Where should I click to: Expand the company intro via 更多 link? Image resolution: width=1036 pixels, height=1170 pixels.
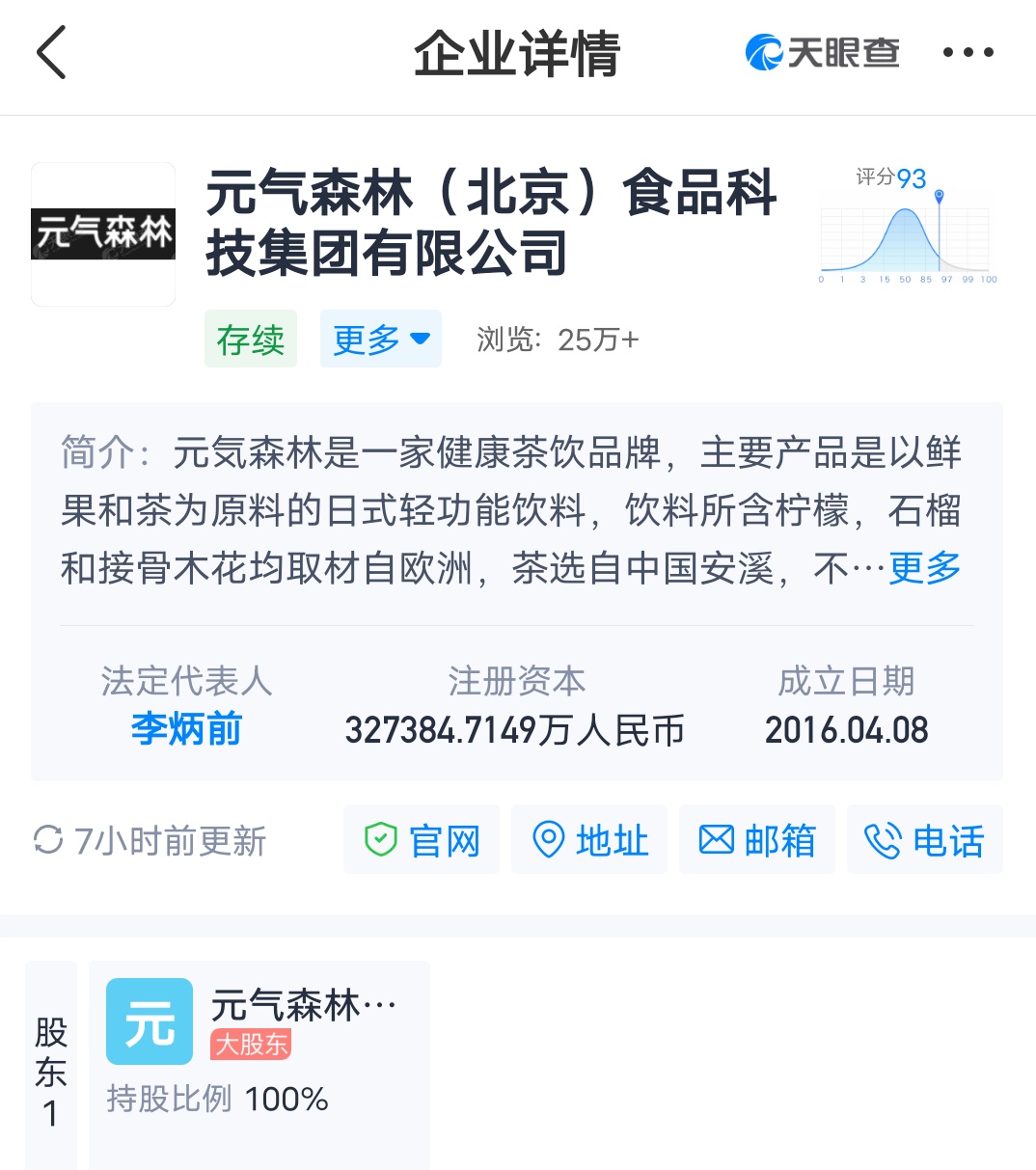(x=924, y=568)
